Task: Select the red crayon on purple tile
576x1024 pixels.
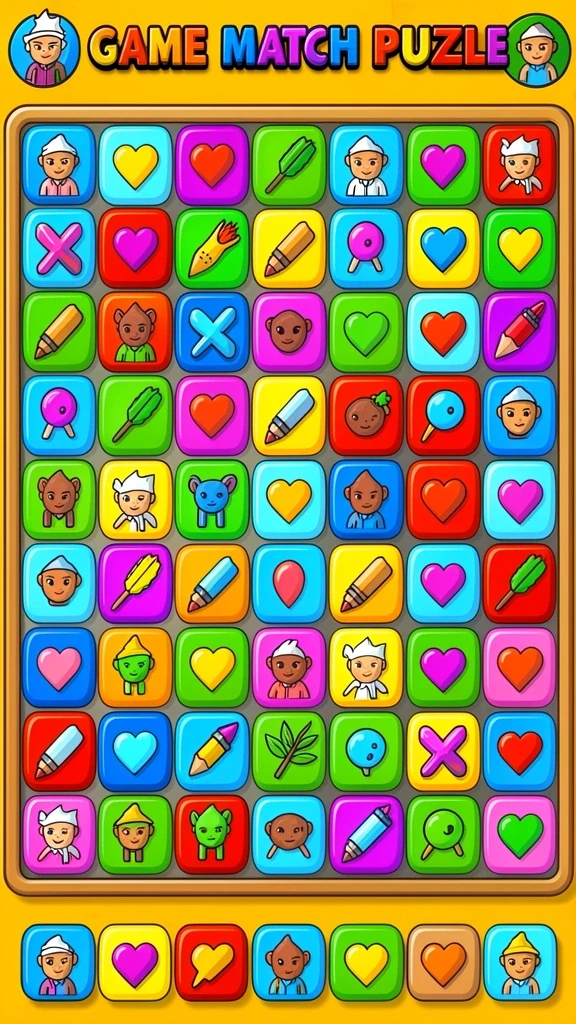Action: [519, 332]
